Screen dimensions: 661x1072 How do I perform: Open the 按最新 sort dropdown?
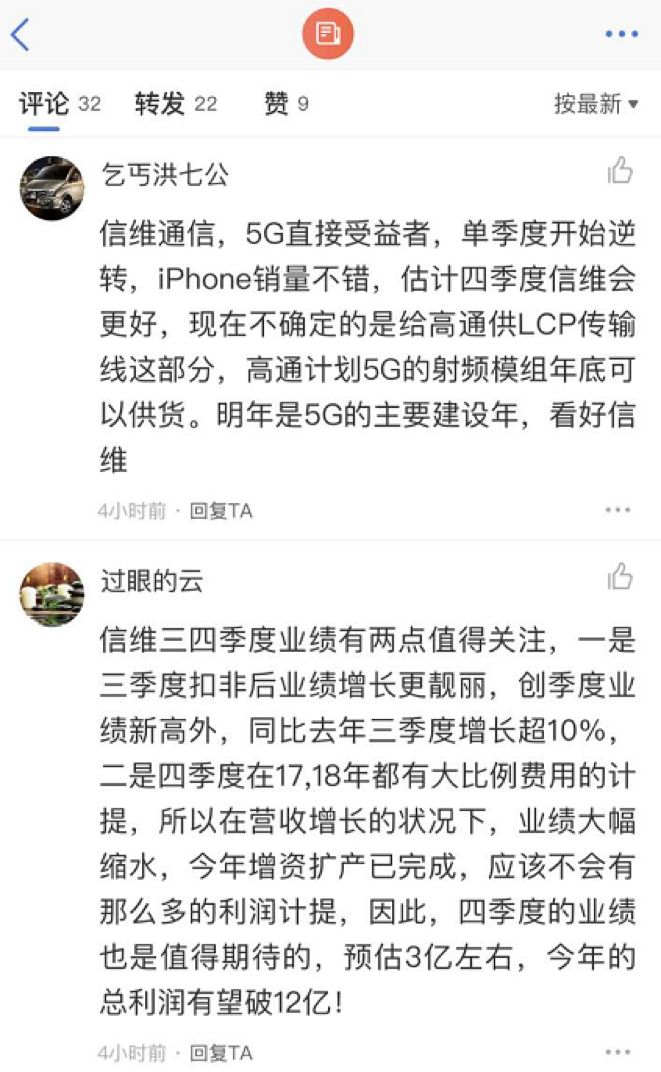pos(596,104)
